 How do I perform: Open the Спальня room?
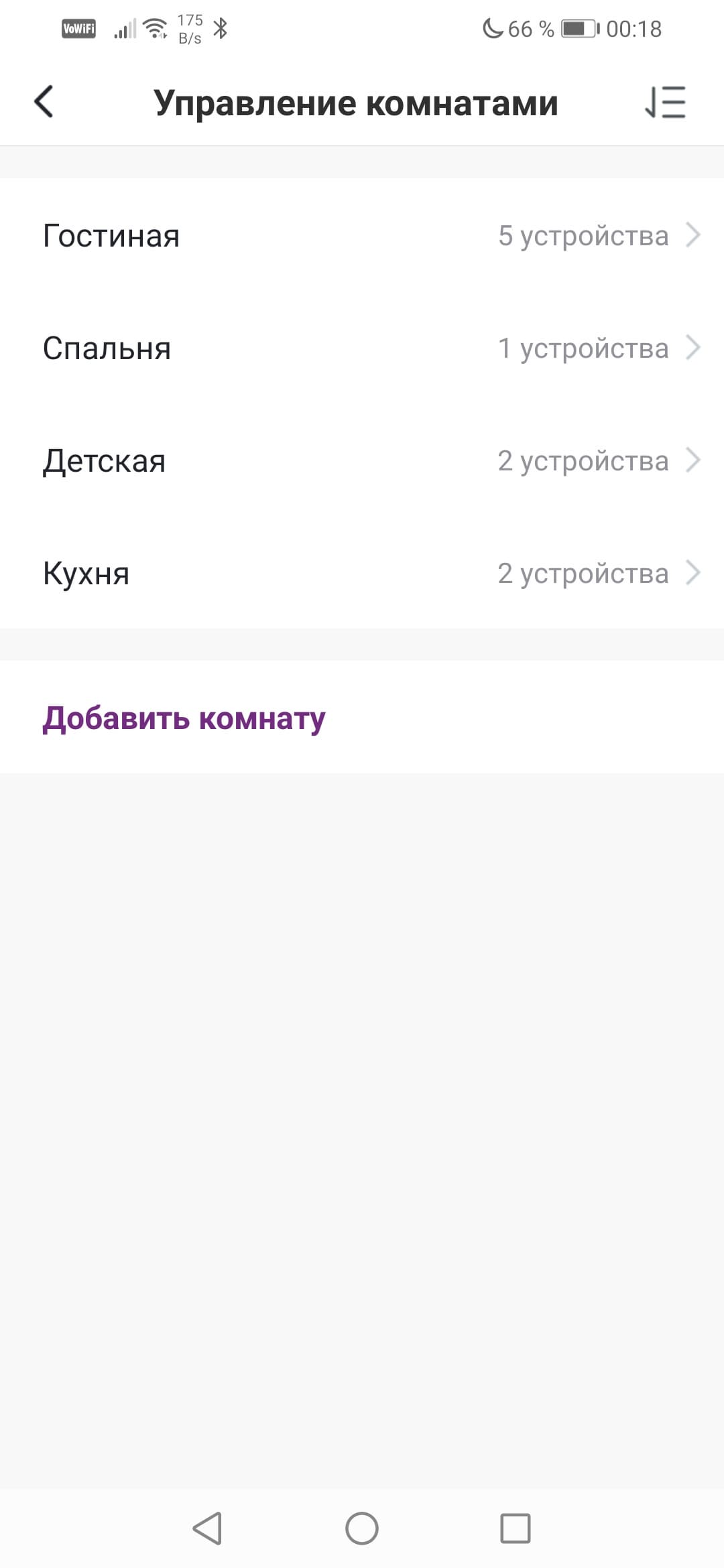click(362, 348)
